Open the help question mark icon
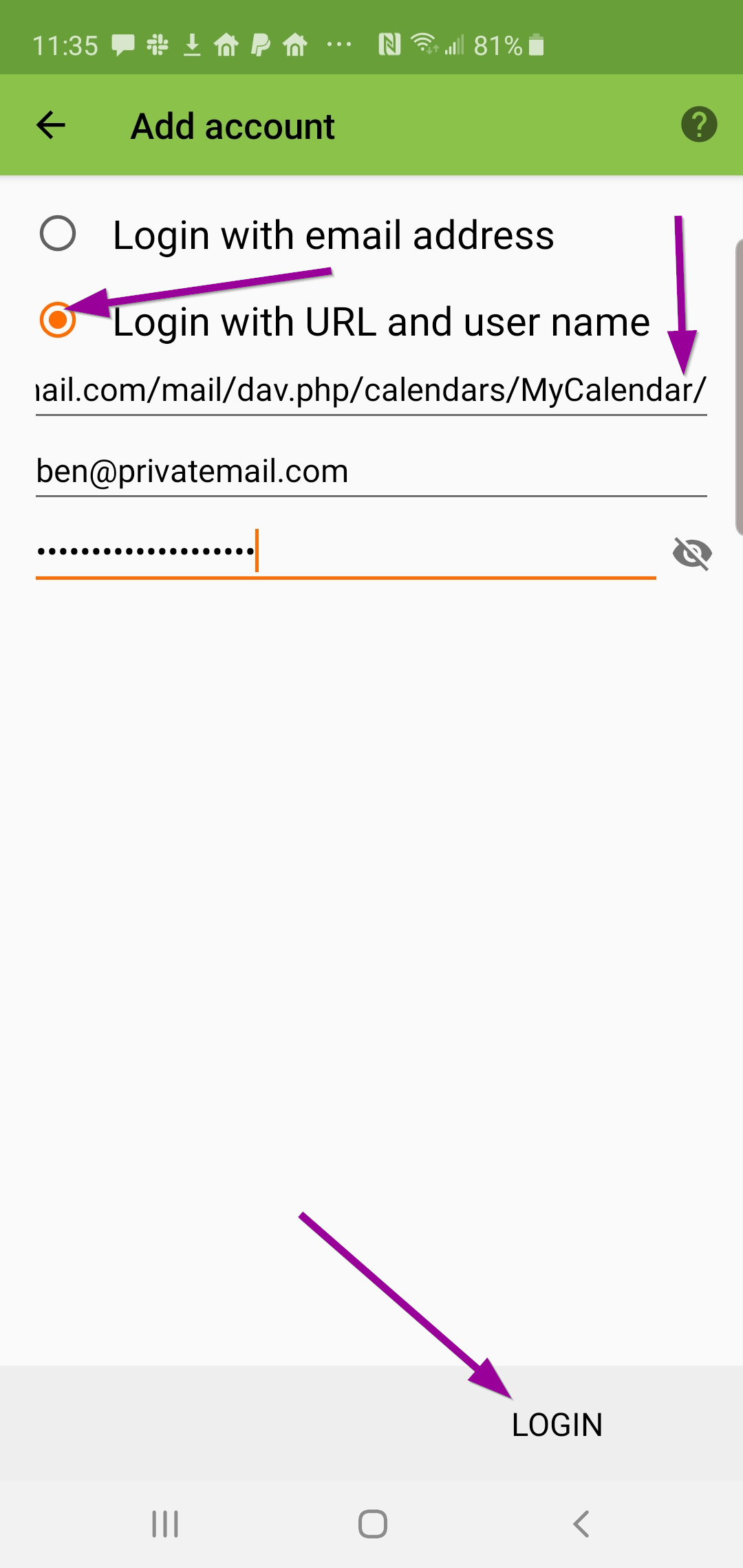 pos(699,124)
